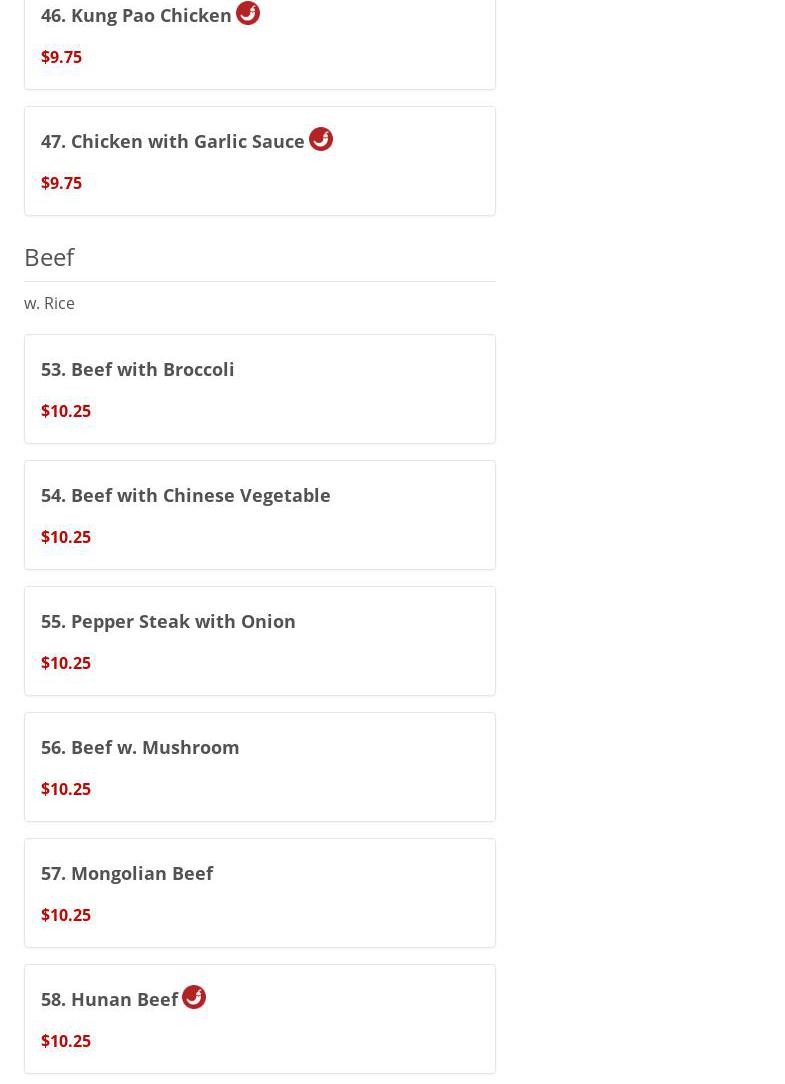Select Pepper Steak with Onion
The height and width of the screenshot is (1084, 785).
click(x=168, y=622)
